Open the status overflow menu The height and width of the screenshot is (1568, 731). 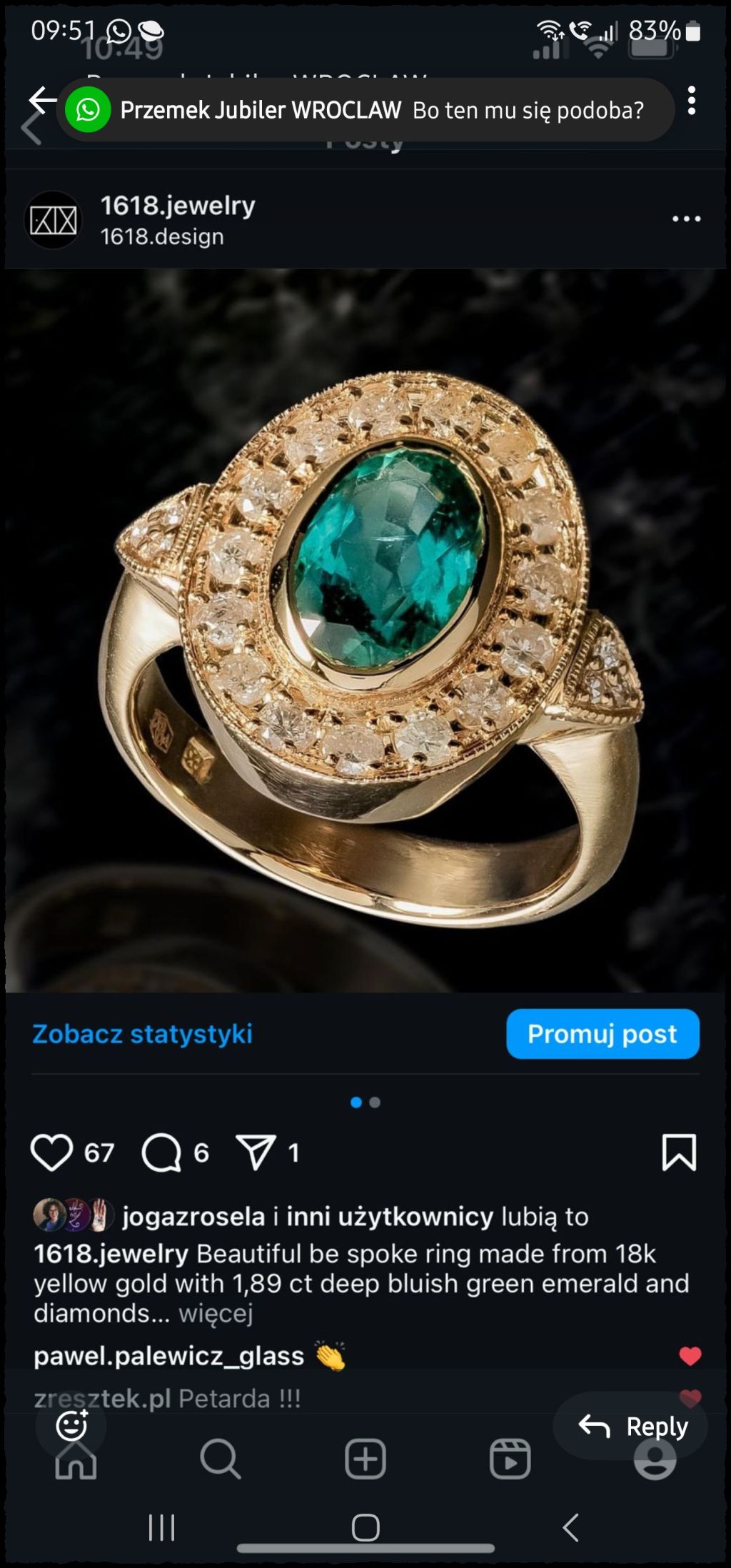pos(691,101)
